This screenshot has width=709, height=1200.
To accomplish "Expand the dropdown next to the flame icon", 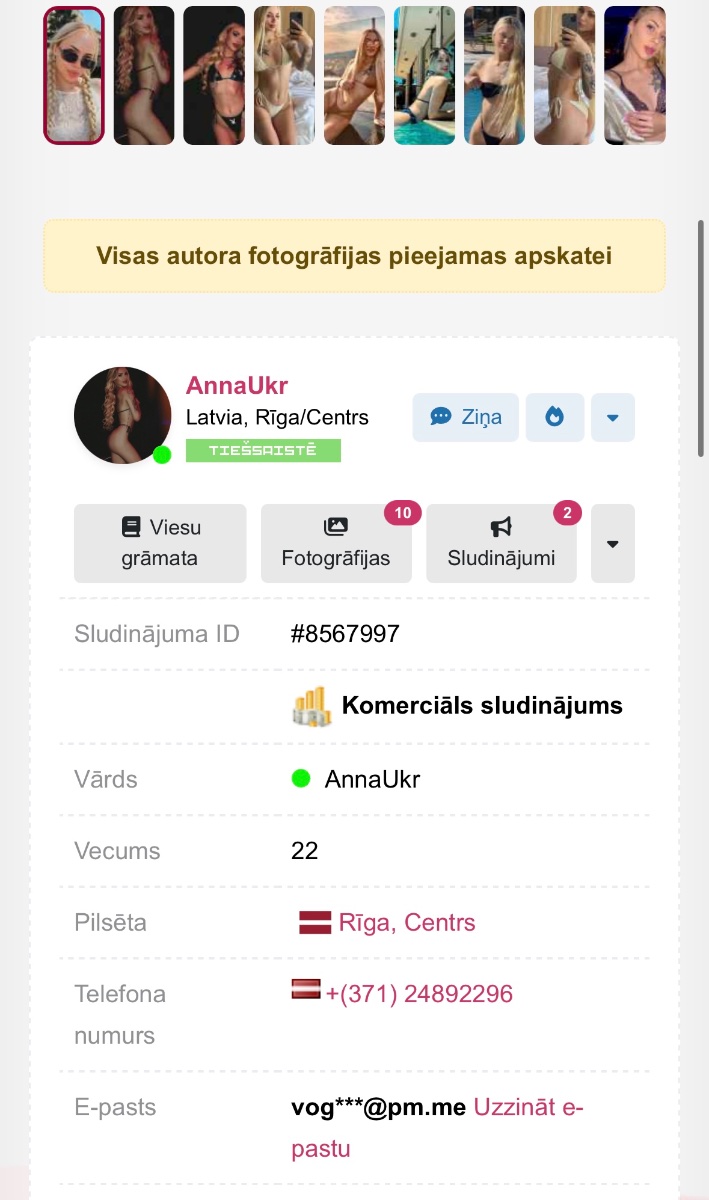I will (x=612, y=417).
